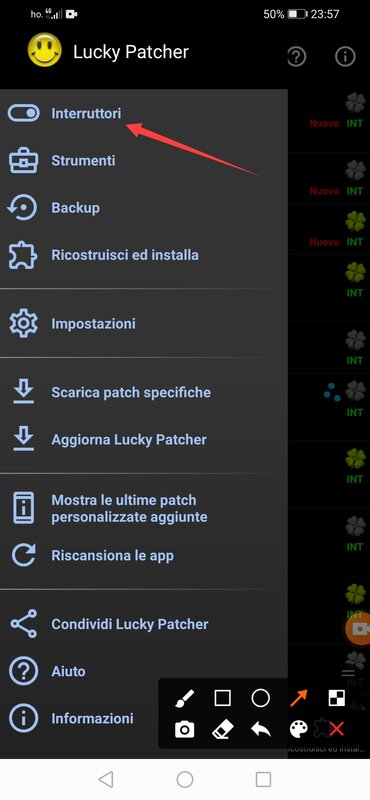
Task: Open the color palette
Action: pyautogui.click(x=299, y=730)
